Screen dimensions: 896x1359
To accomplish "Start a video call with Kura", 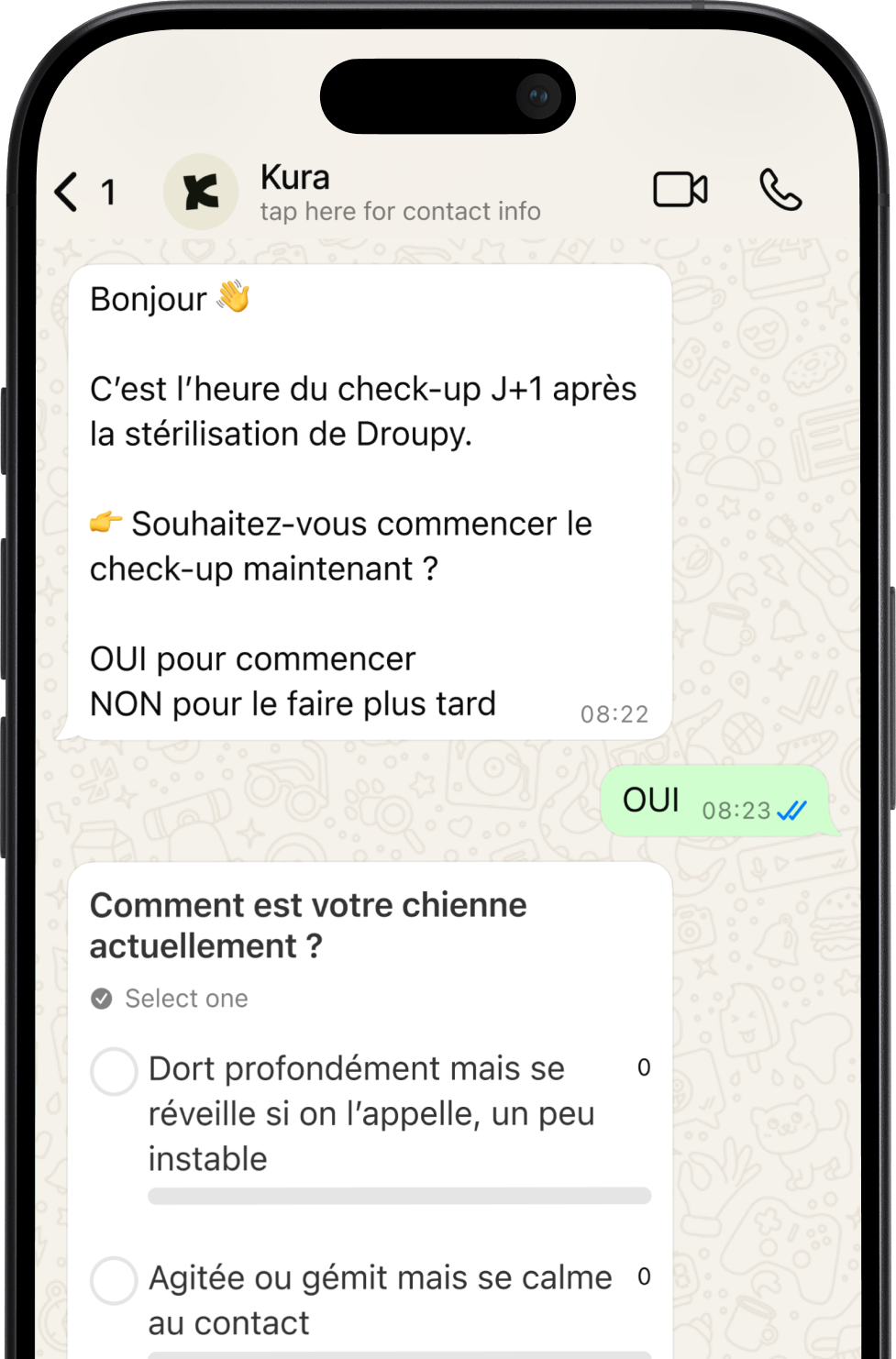I will click(680, 191).
